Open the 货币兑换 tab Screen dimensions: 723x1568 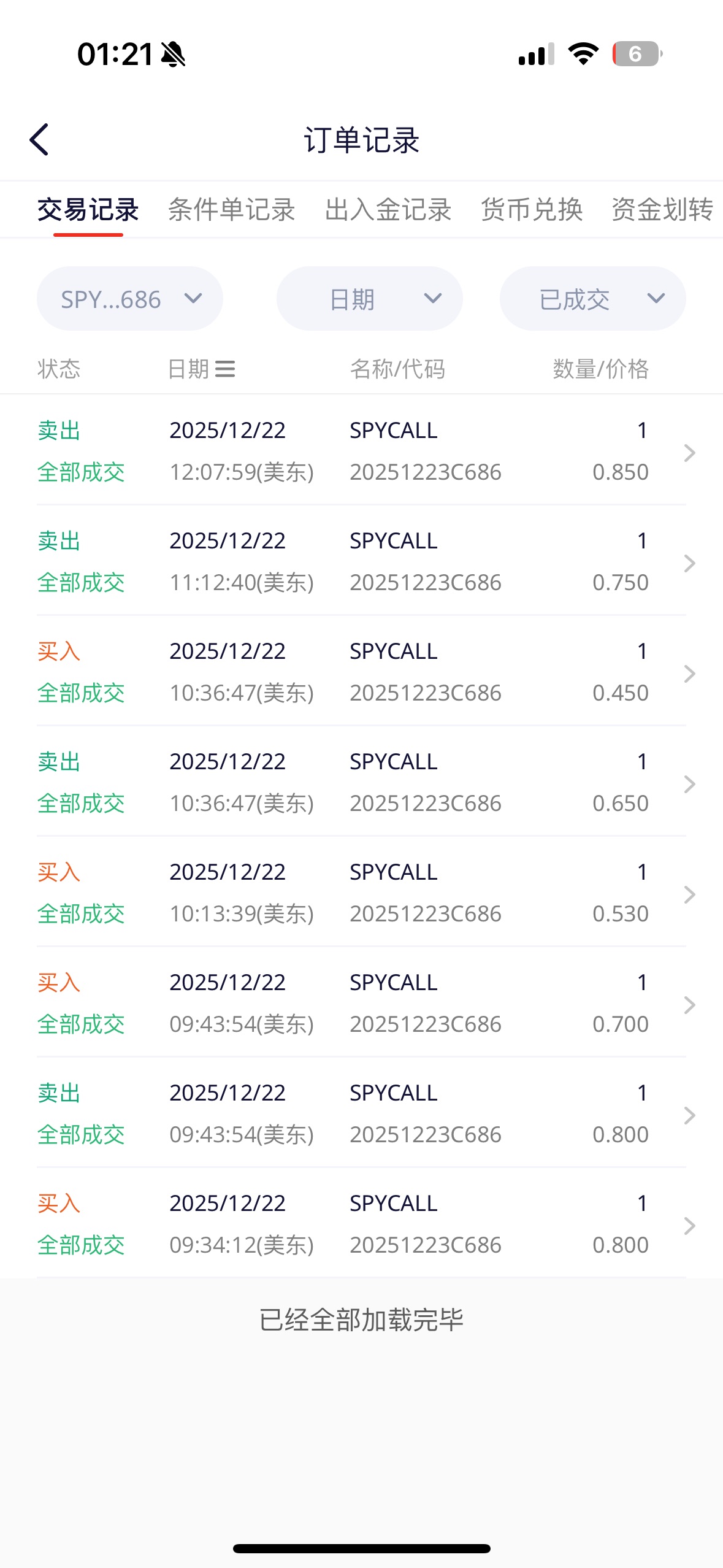[531, 210]
